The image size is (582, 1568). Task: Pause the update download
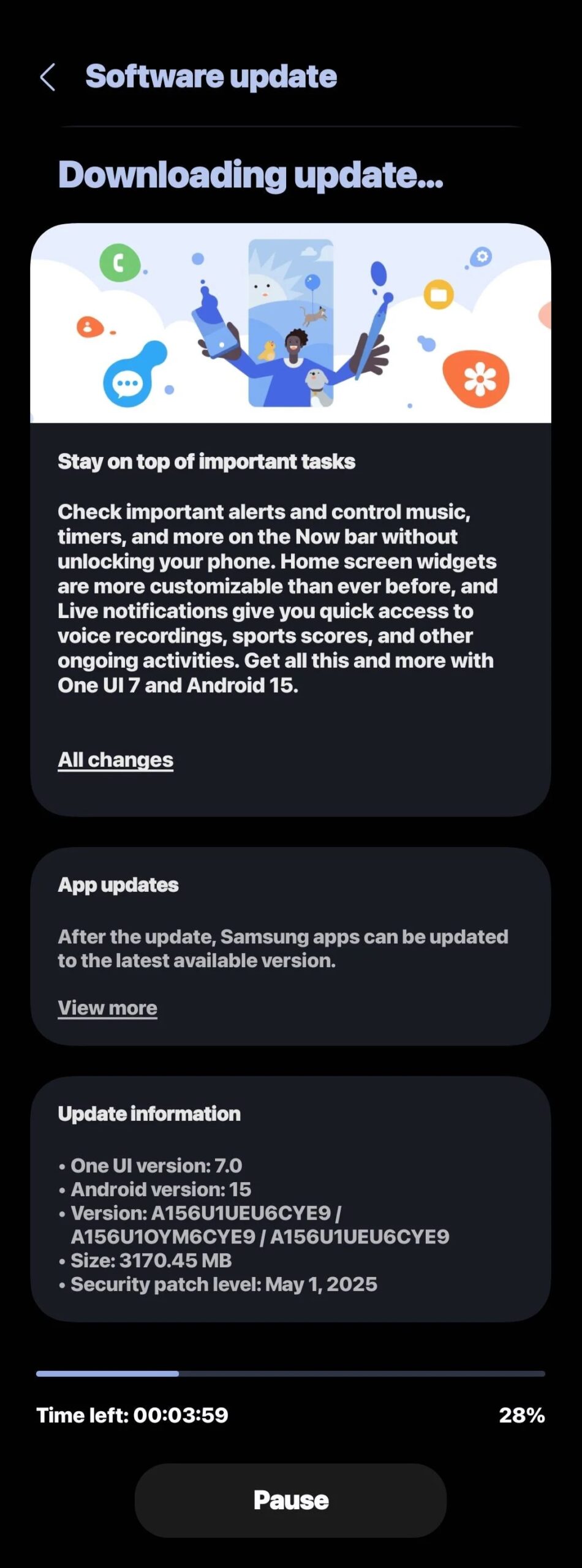[x=290, y=1500]
